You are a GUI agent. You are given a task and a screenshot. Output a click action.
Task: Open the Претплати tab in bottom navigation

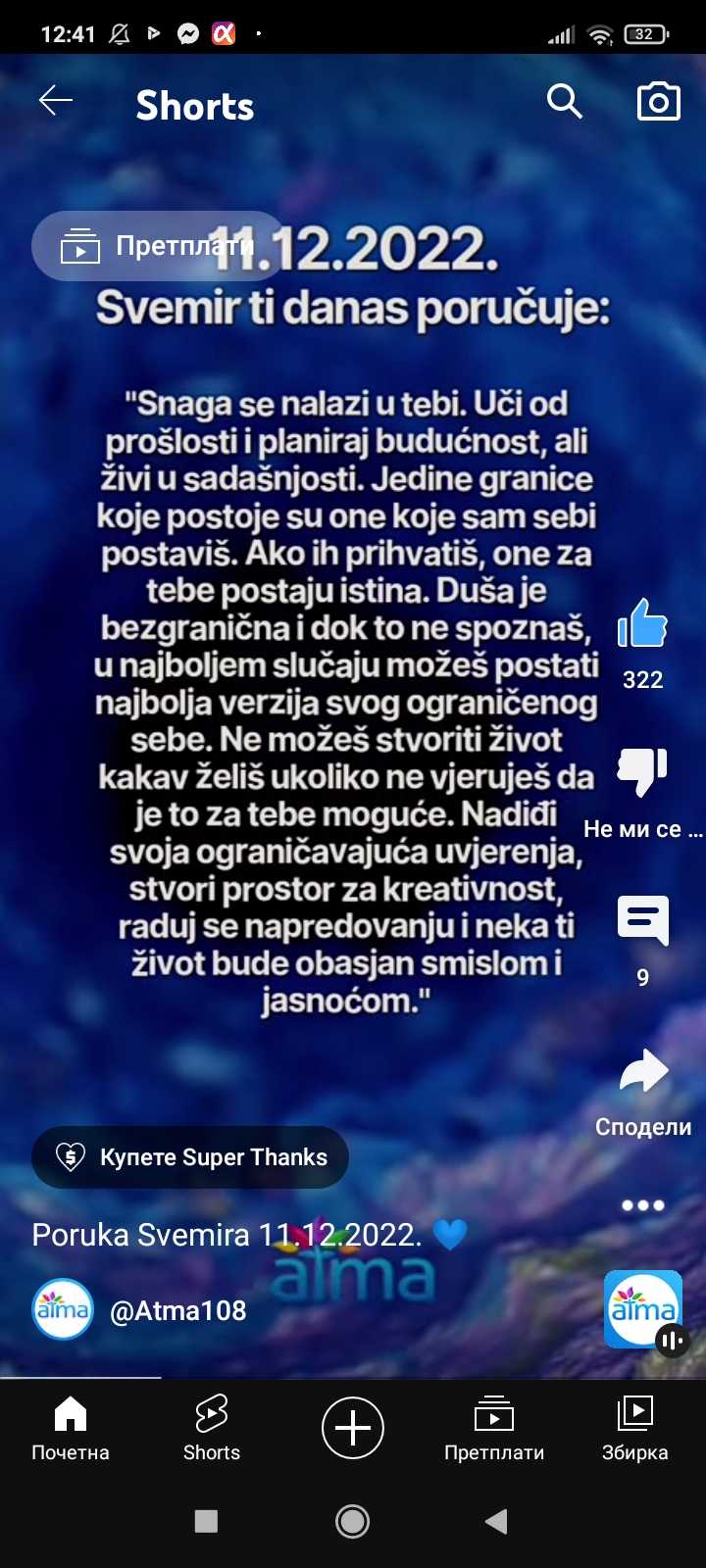tap(494, 1428)
